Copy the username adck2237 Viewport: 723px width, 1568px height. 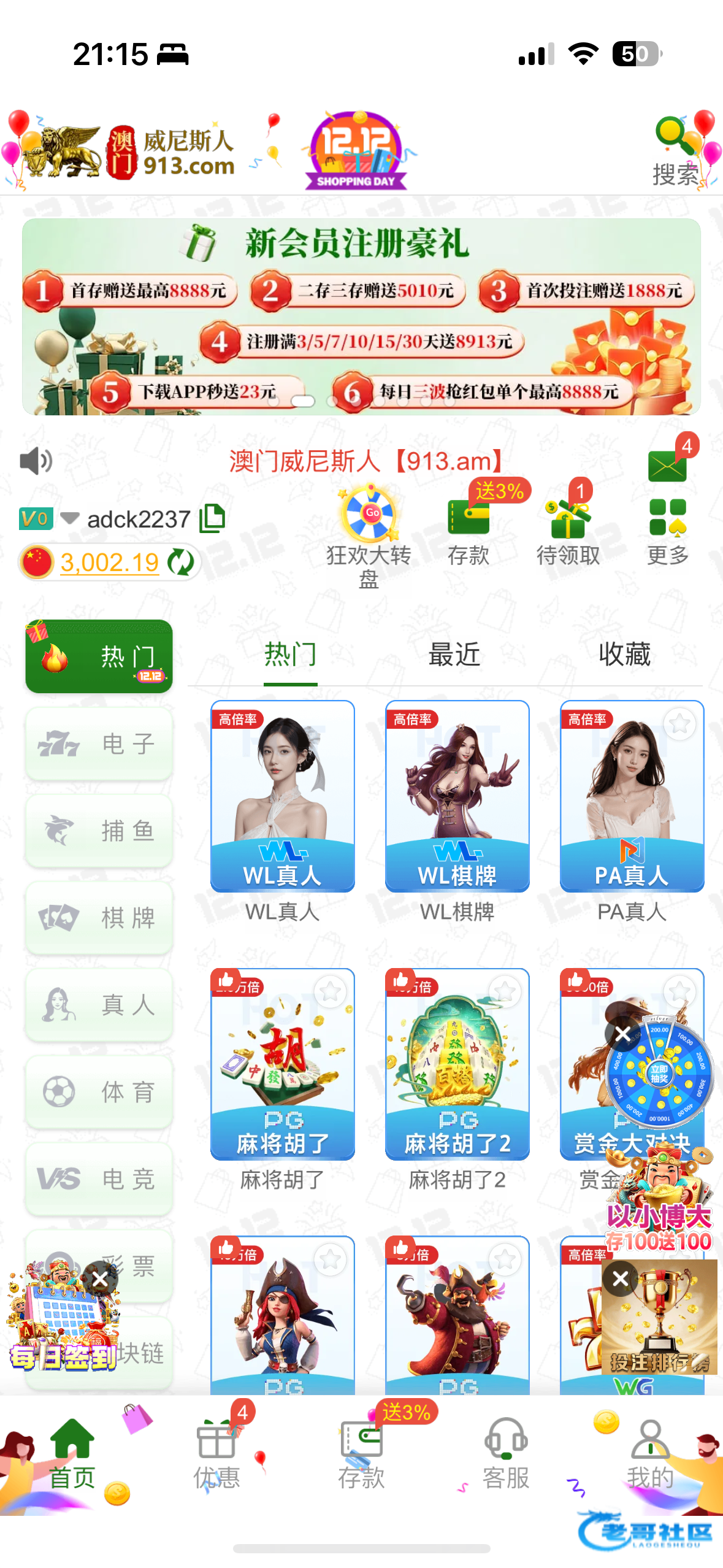pos(213,518)
